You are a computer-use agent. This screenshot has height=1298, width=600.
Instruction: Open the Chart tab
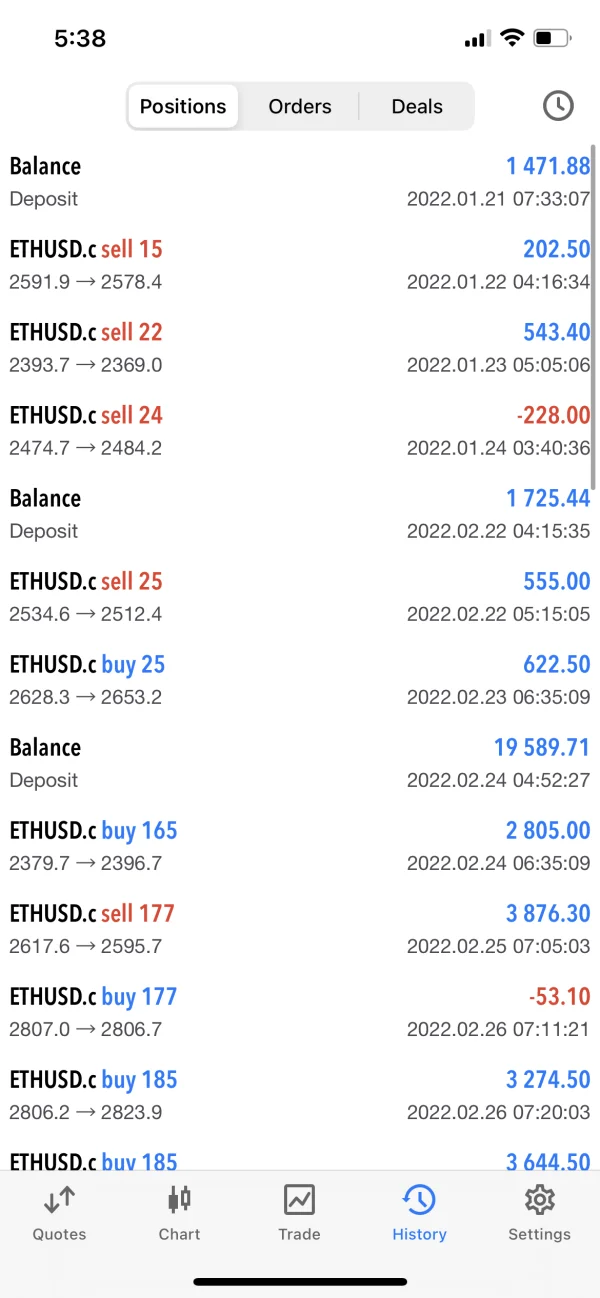tap(179, 1212)
